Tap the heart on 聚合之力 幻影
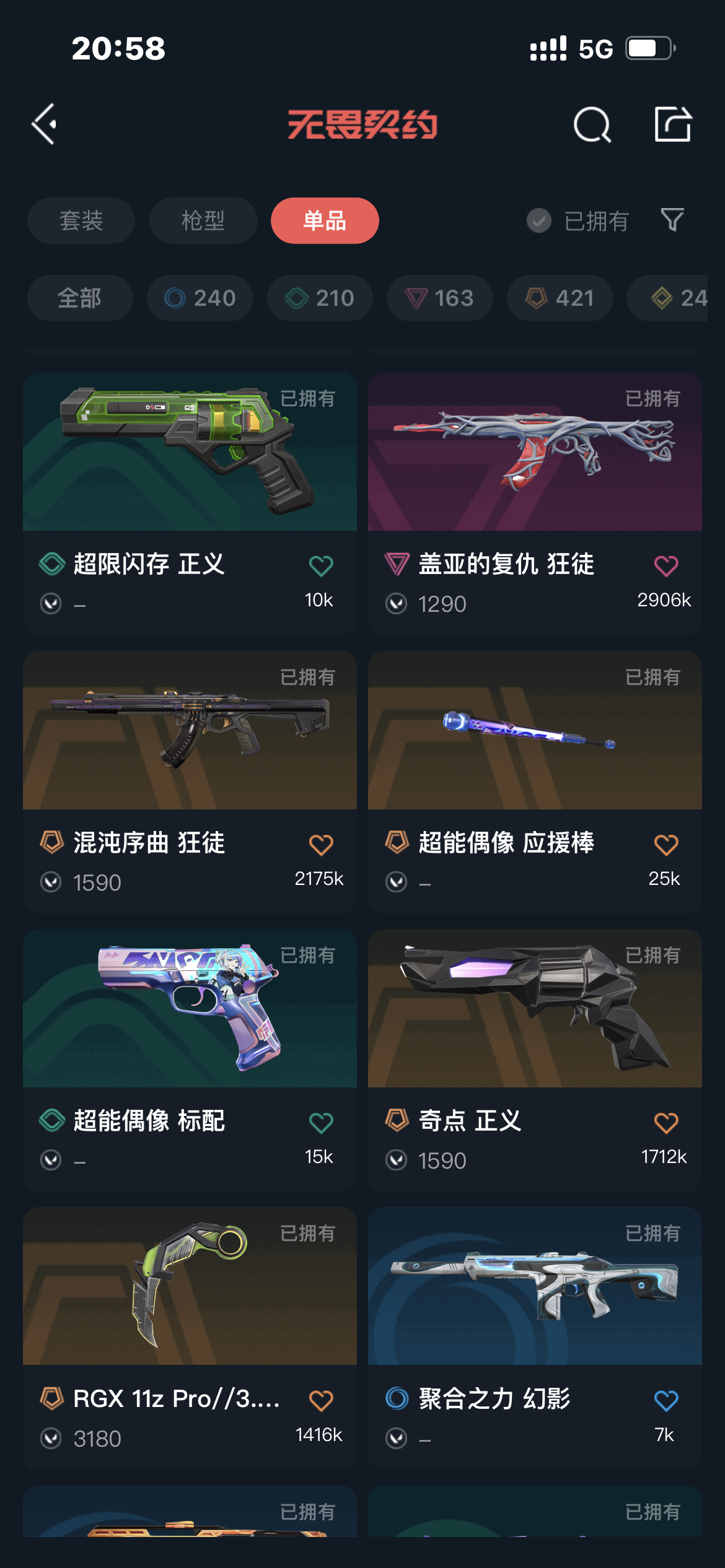This screenshot has width=725, height=1568. pyautogui.click(x=666, y=1400)
